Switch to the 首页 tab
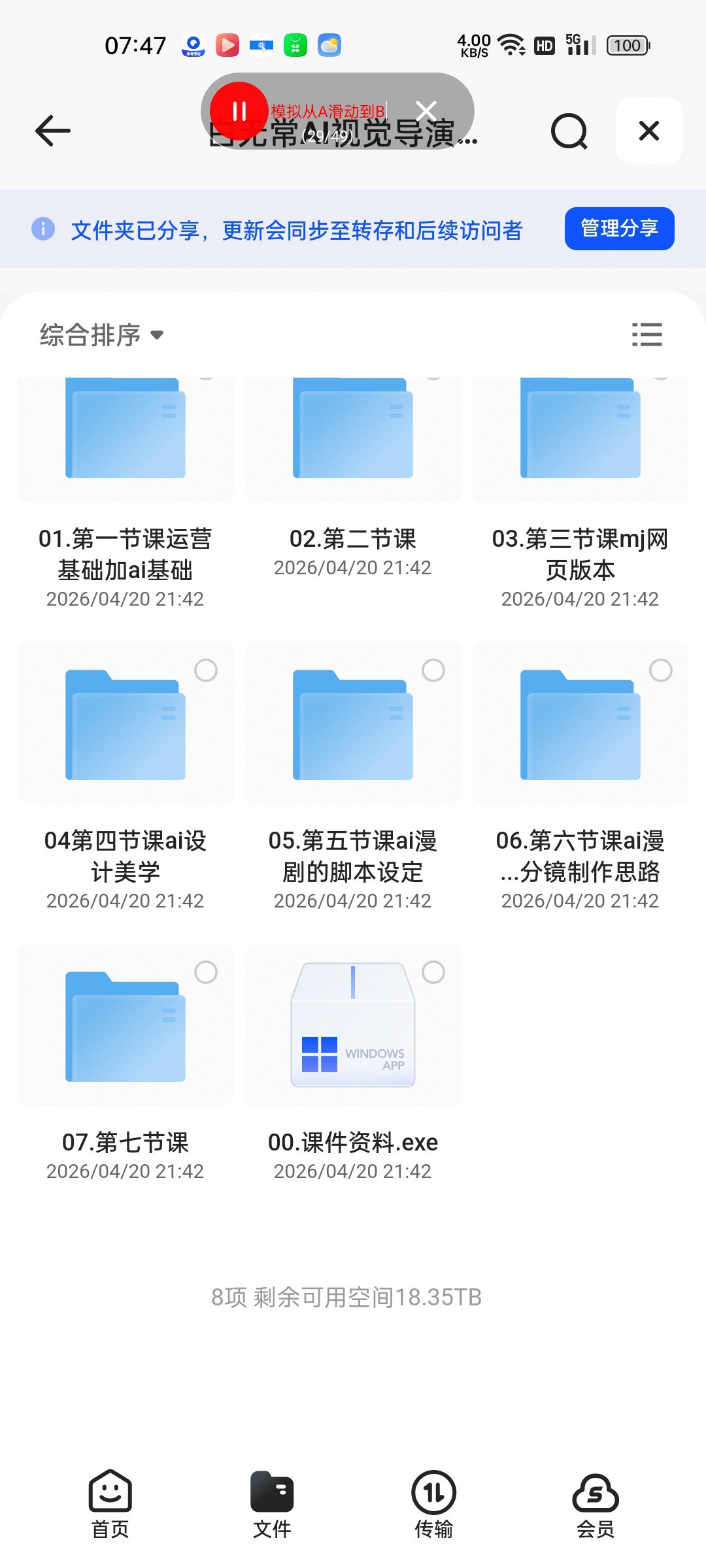Viewport: 706px width, 1568px height. click(110, 1504)
